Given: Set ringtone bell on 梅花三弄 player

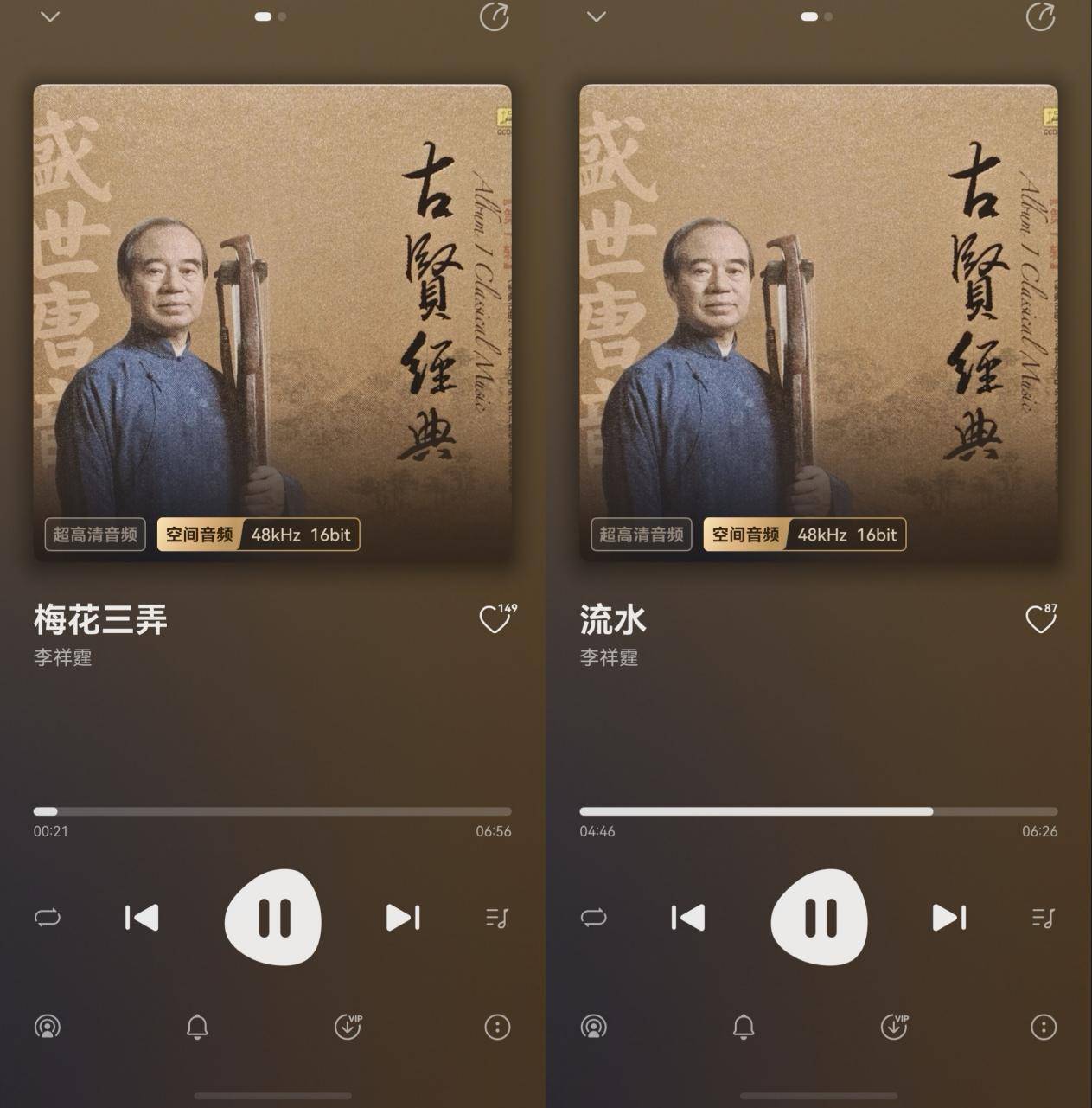Looking at the screenshot, I should click(197, 1027).
